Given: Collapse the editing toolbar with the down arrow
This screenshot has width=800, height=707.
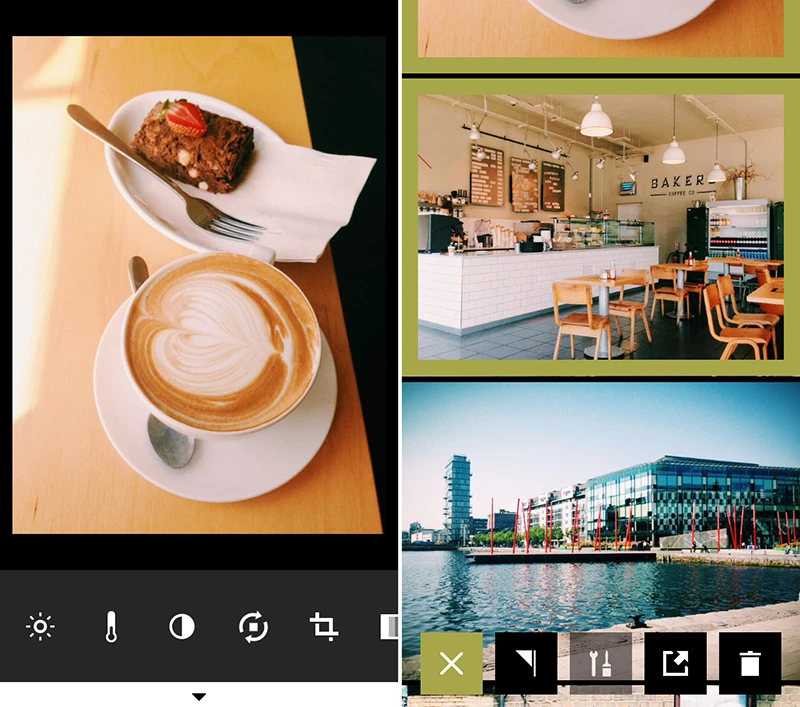Looking at the screenshot, I should pos(199,696).
